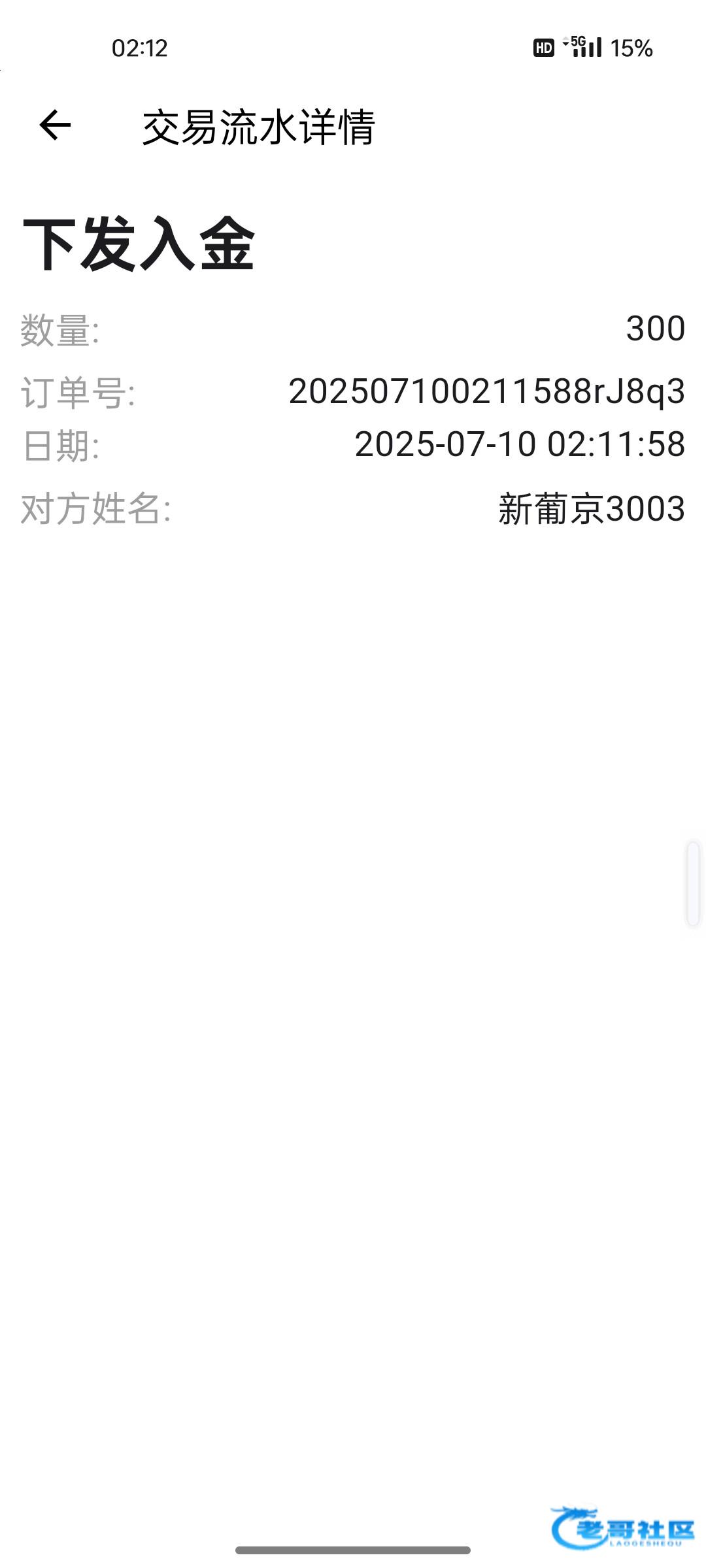Go back from transaction details page
The image size is (706, 1568).
tap(55, 125)
